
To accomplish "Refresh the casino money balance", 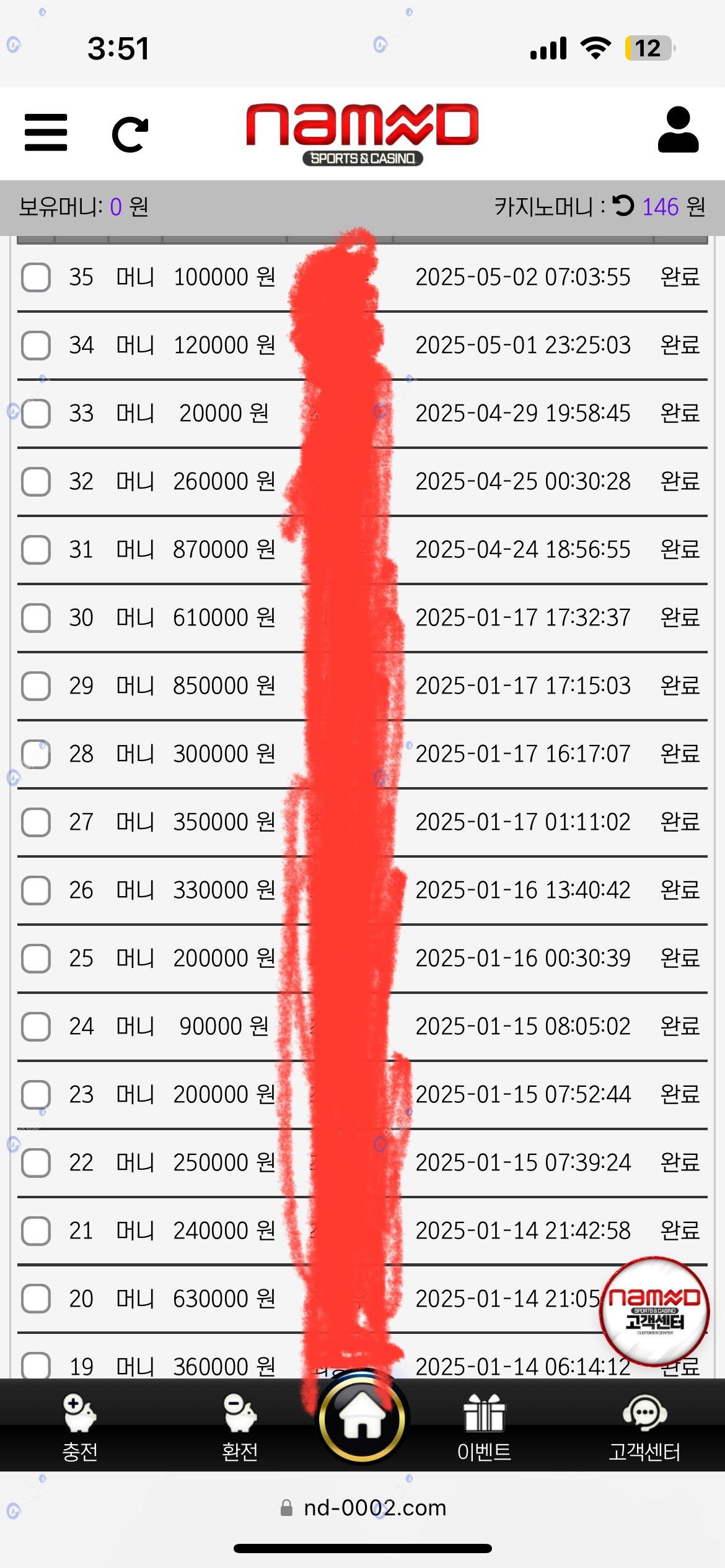I will 623,206.
